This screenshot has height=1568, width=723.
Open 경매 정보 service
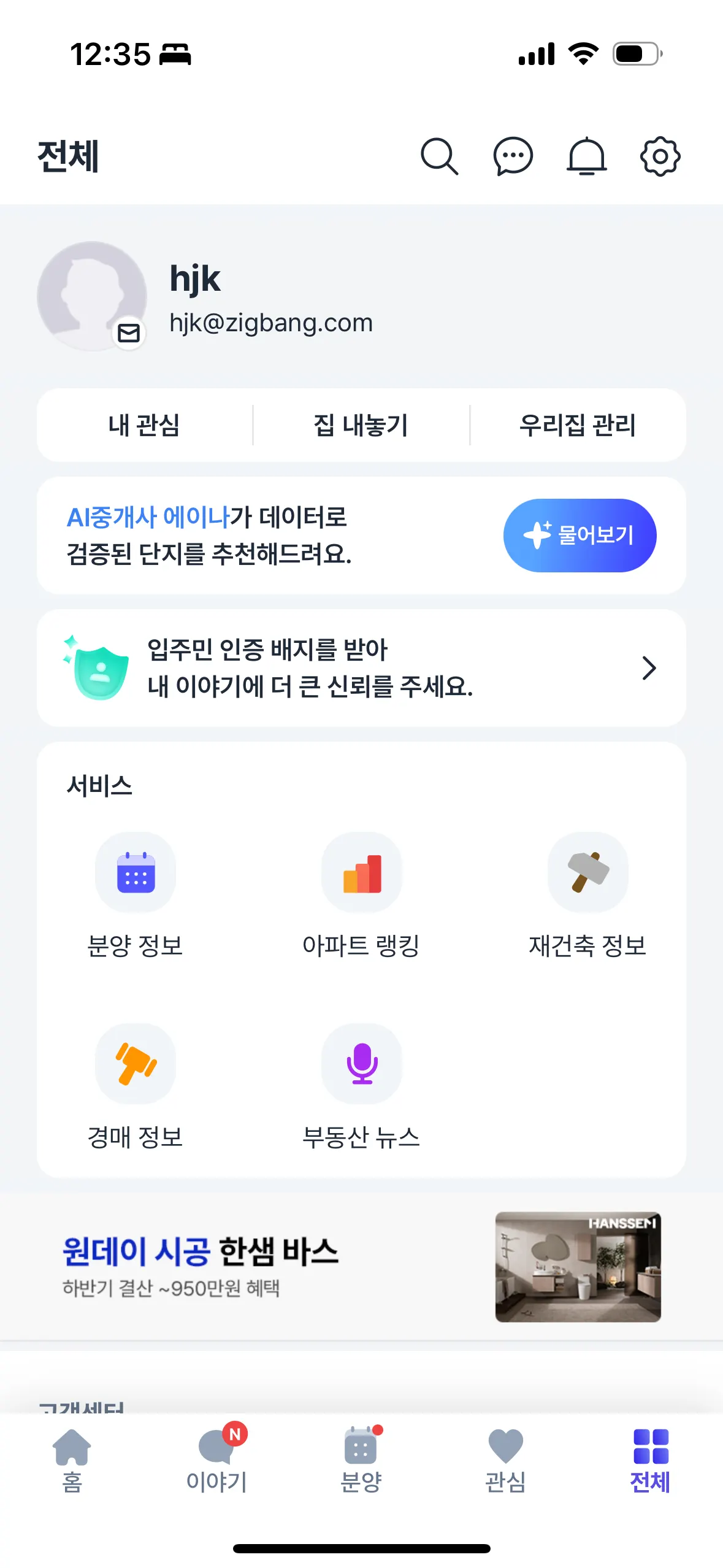coord(136,1086)
